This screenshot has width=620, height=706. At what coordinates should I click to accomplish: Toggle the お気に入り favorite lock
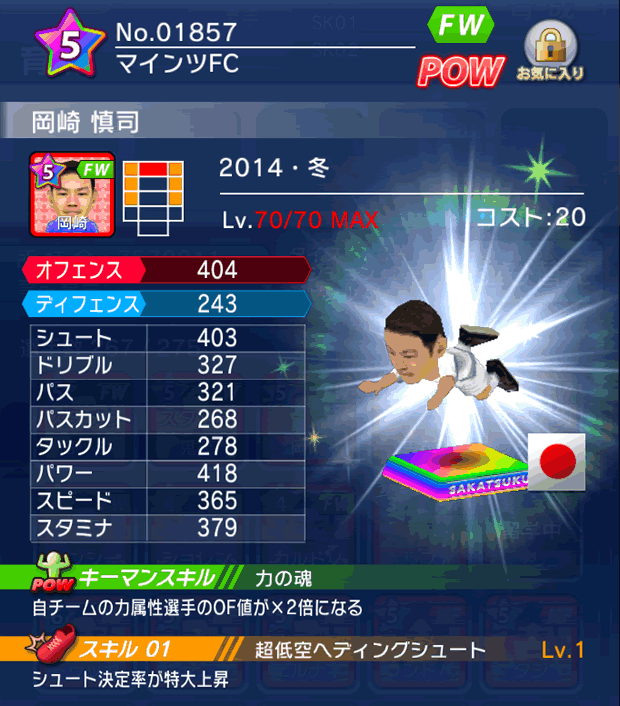tap(549, 50)
